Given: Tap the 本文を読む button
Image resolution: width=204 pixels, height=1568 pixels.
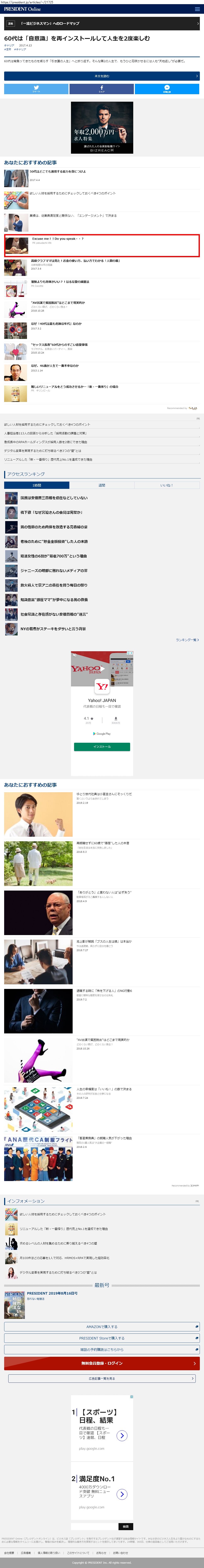Looking at the screenshot, I should (x=102, y=76).
